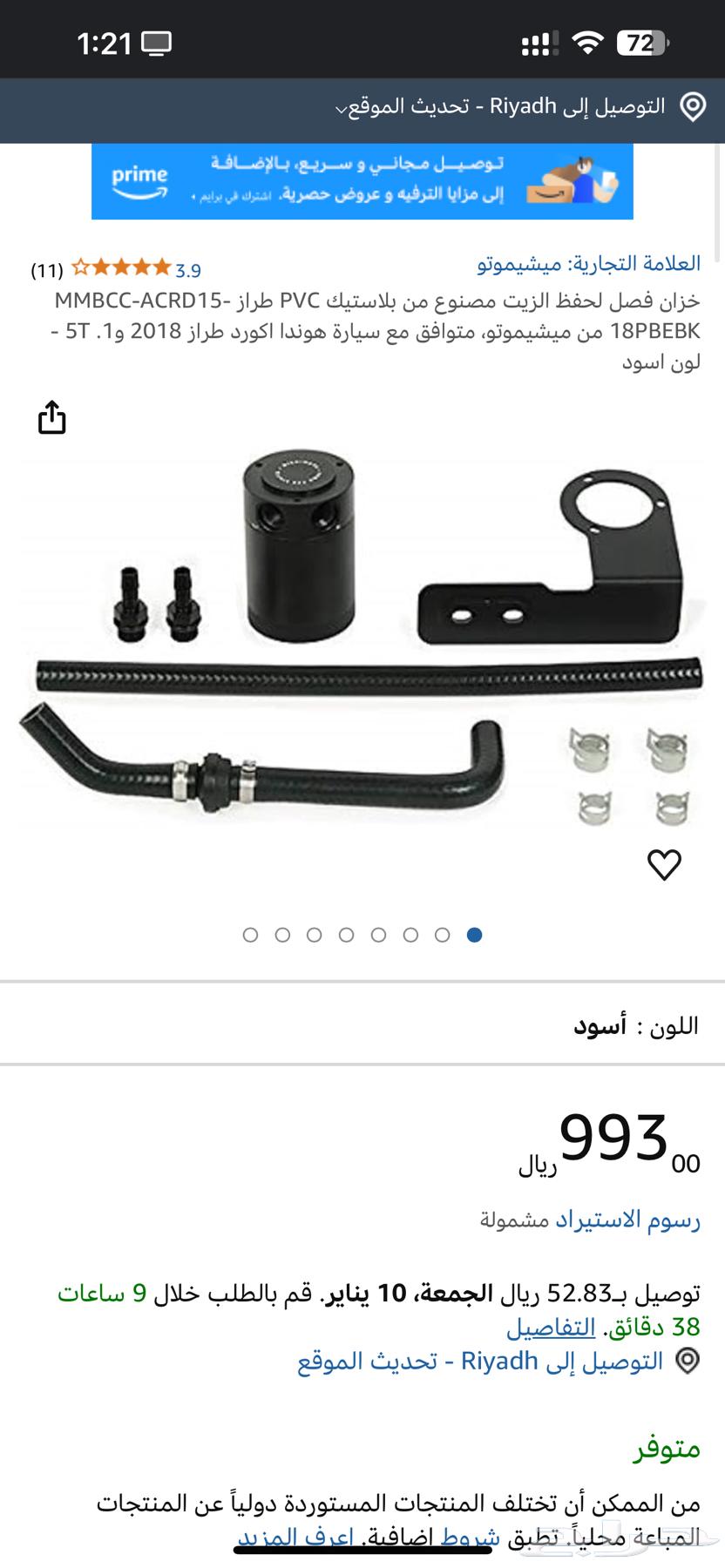This screenshot has width=725, height=1568.
Task: Open delivery details link التفاصيل
Action: tap(551, 1328)
